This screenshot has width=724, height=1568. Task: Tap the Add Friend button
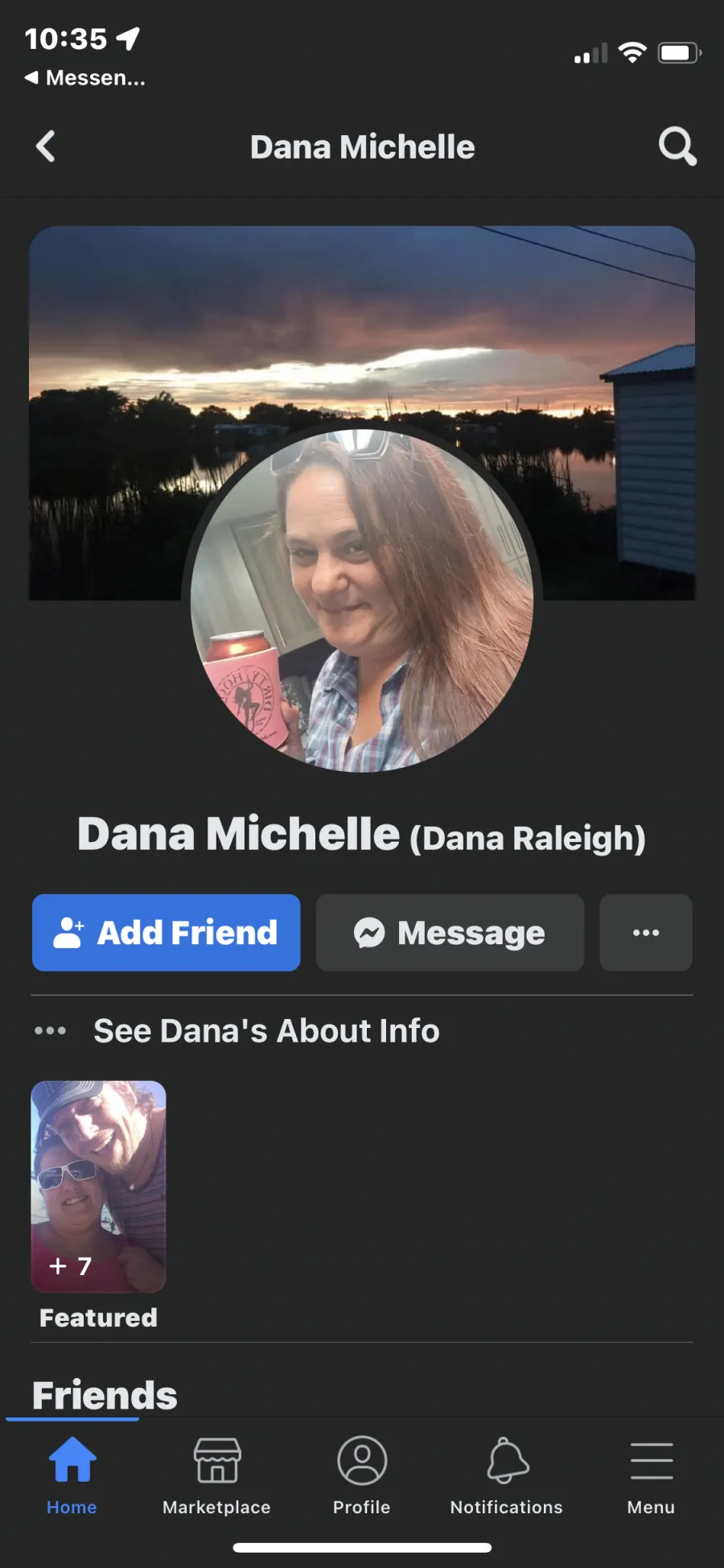point(167,932)
